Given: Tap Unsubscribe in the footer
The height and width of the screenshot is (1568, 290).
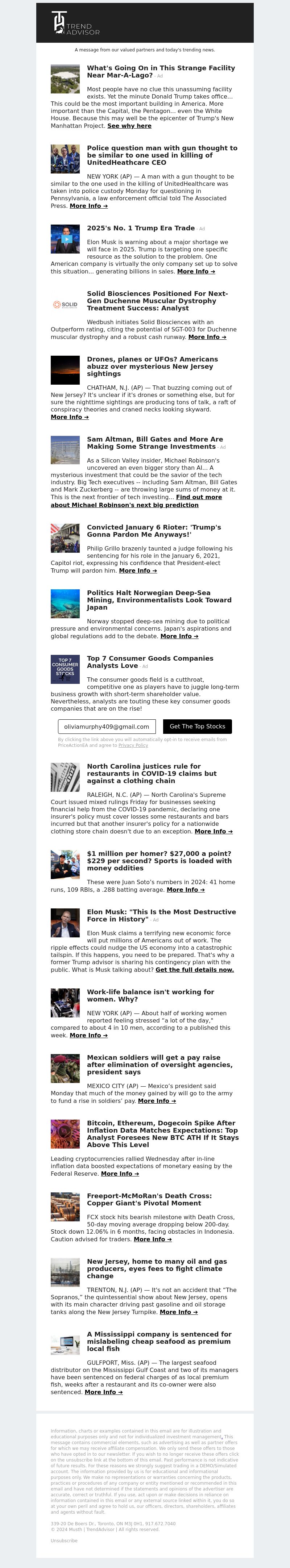Looking at the screenshot, I should 64,1540.
